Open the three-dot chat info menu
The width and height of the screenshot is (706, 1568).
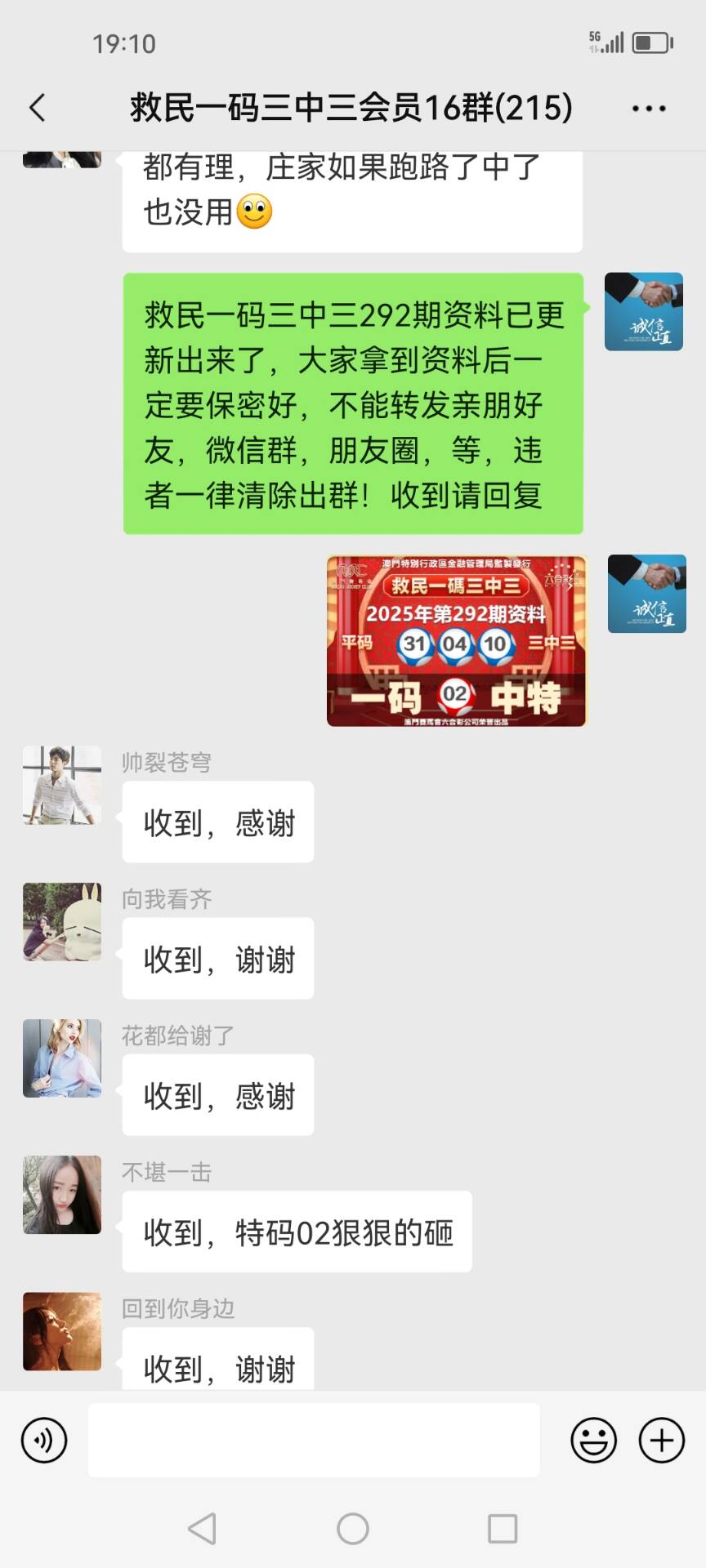pos(649,109)
